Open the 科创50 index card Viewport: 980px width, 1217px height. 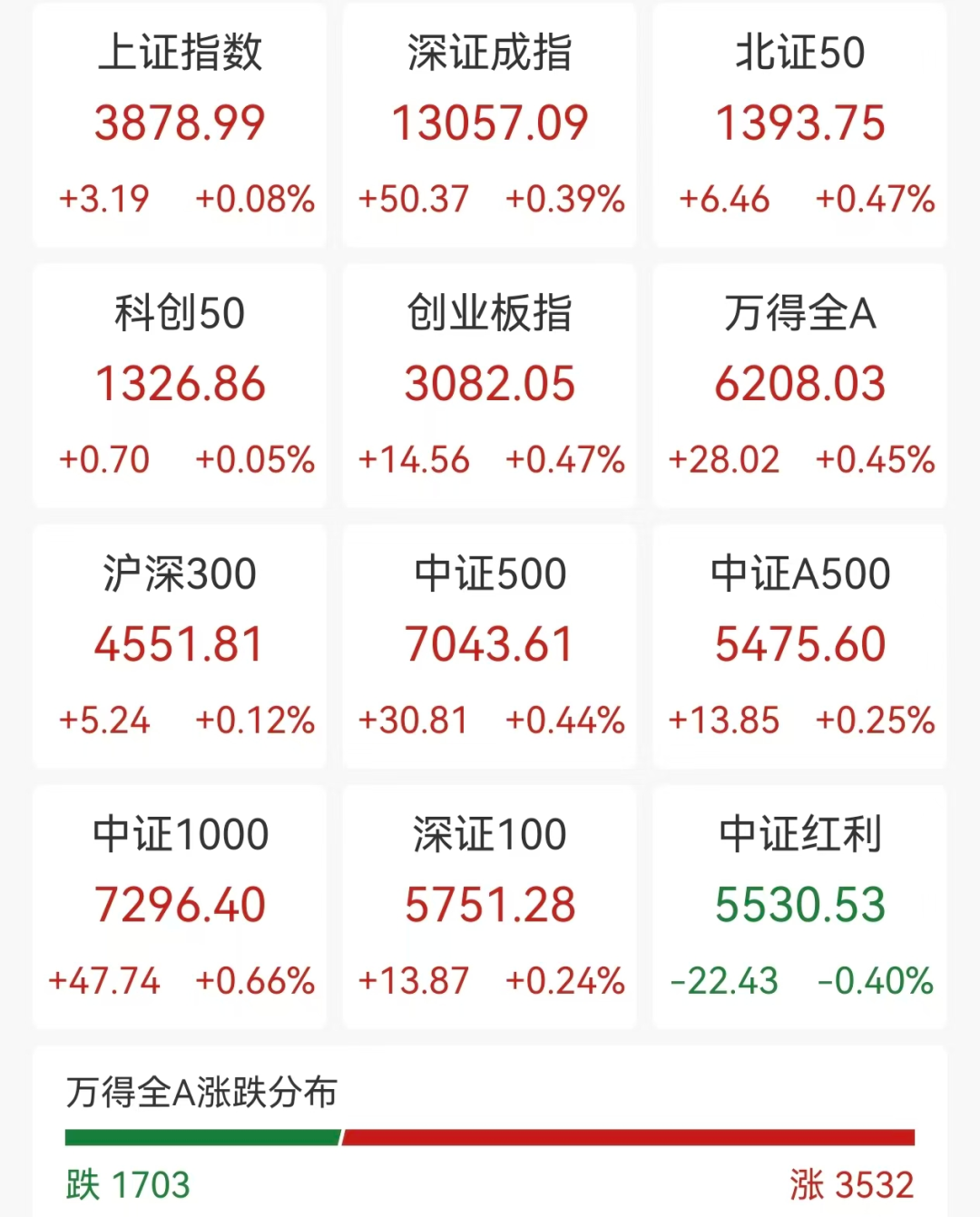[180, 386]
